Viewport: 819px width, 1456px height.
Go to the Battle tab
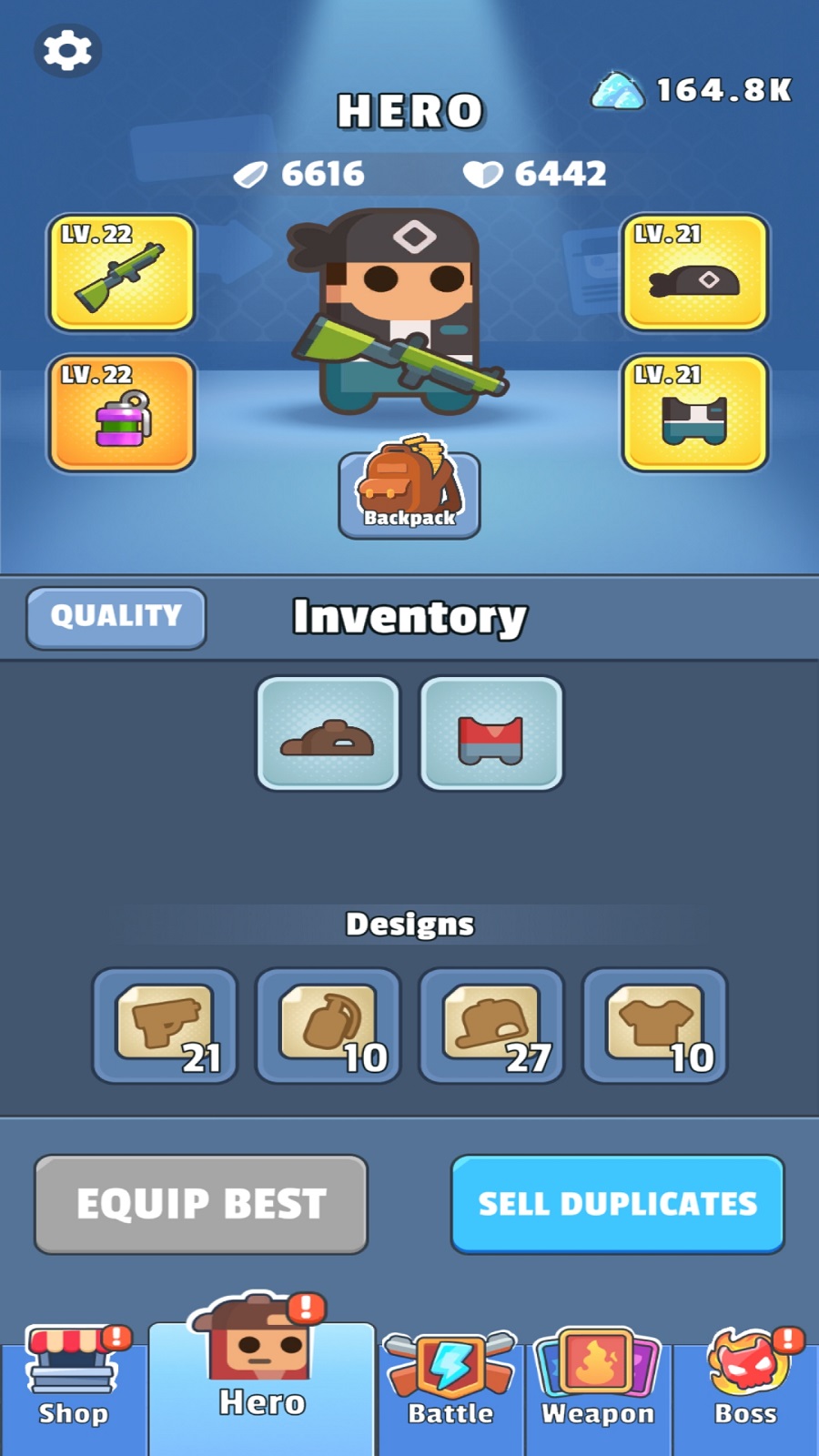[450, 1383]
